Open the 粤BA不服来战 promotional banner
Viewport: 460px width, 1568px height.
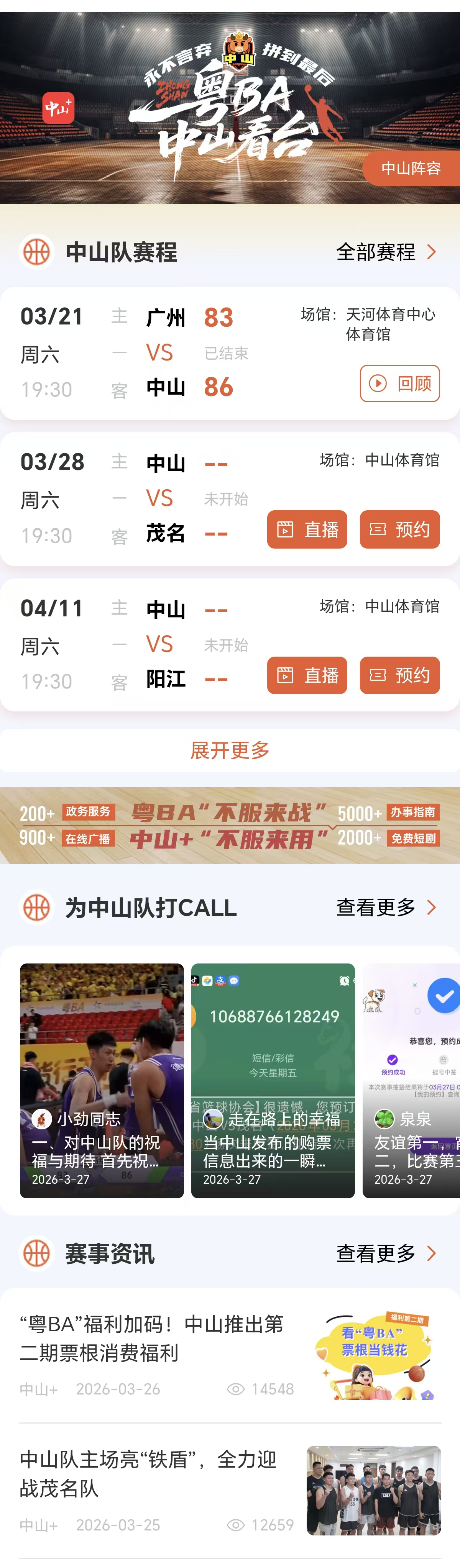[230, 826]
